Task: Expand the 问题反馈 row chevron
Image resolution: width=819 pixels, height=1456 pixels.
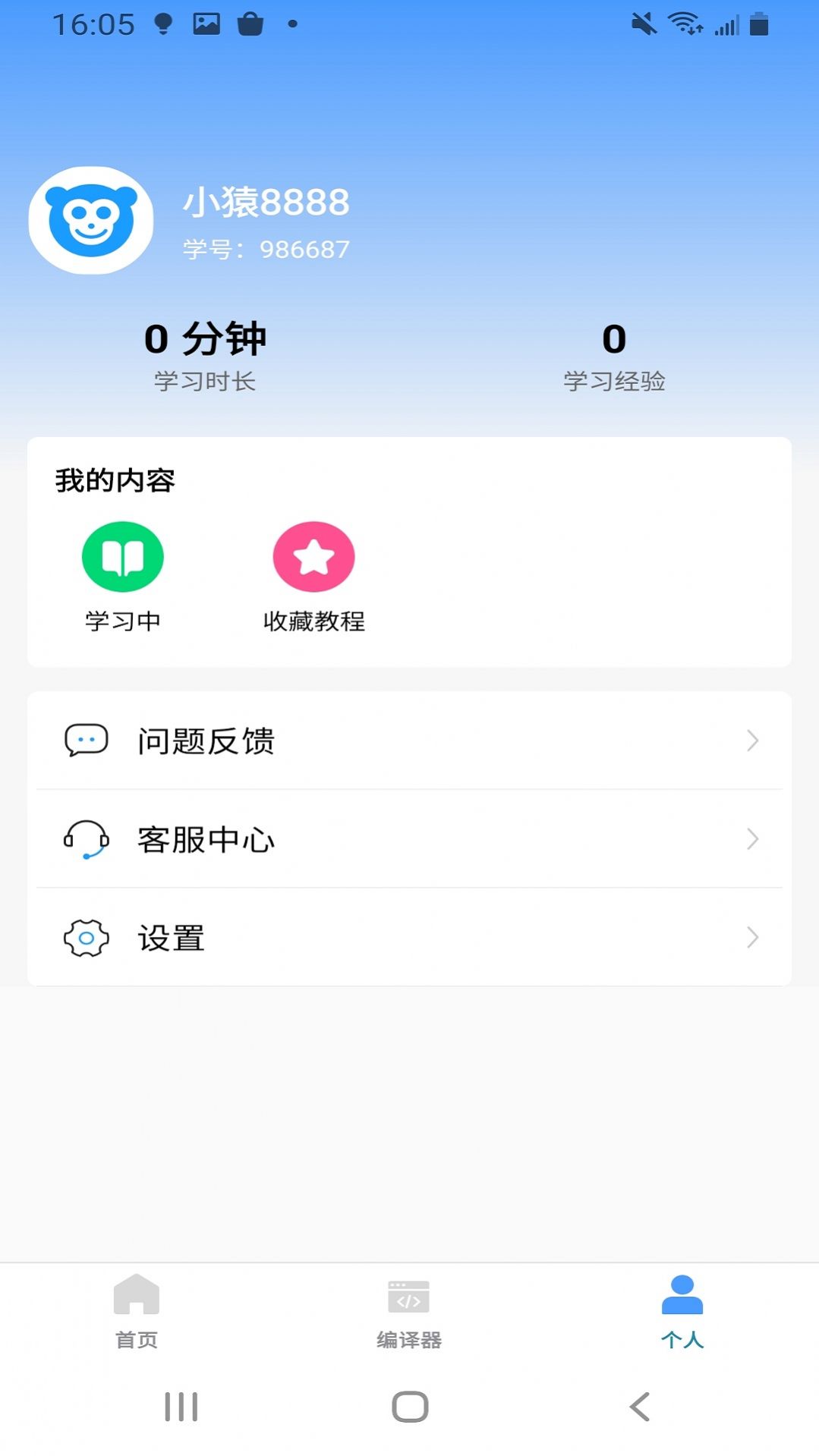Action: pyautogui.click(x=752, y=741)
